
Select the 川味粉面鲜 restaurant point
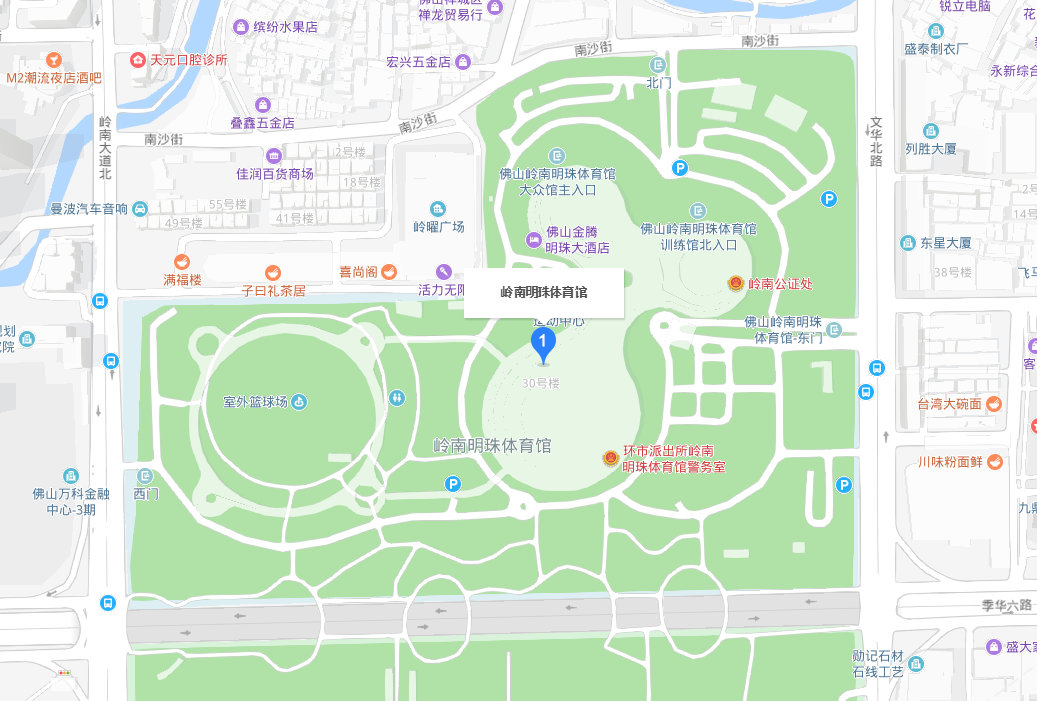(994, 462)
